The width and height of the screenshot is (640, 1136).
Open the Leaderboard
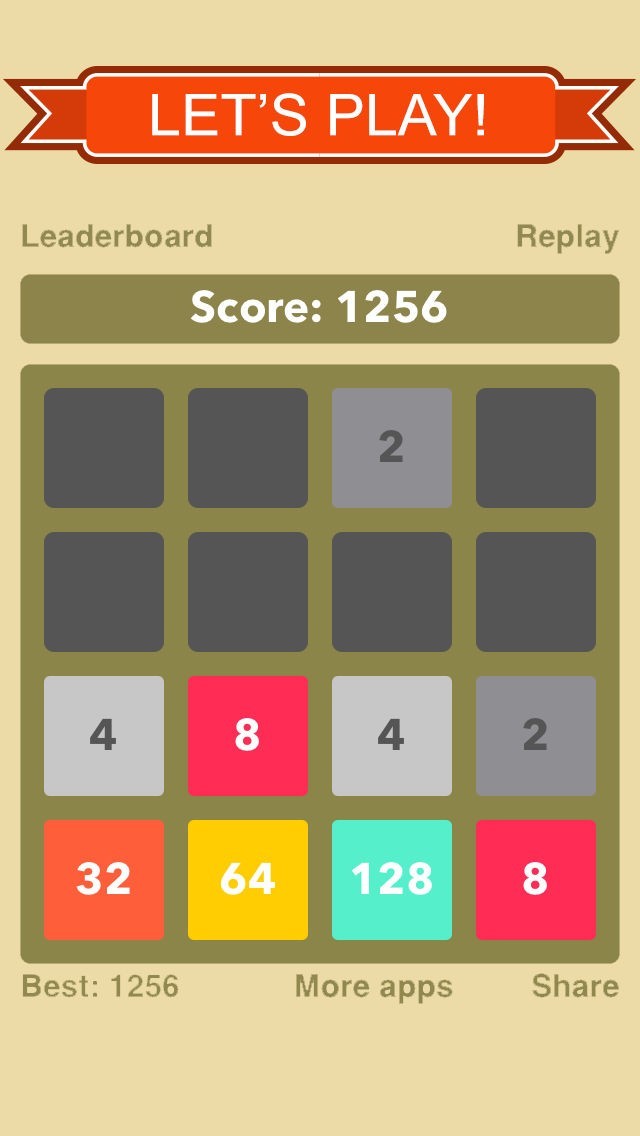click(117, 237)
